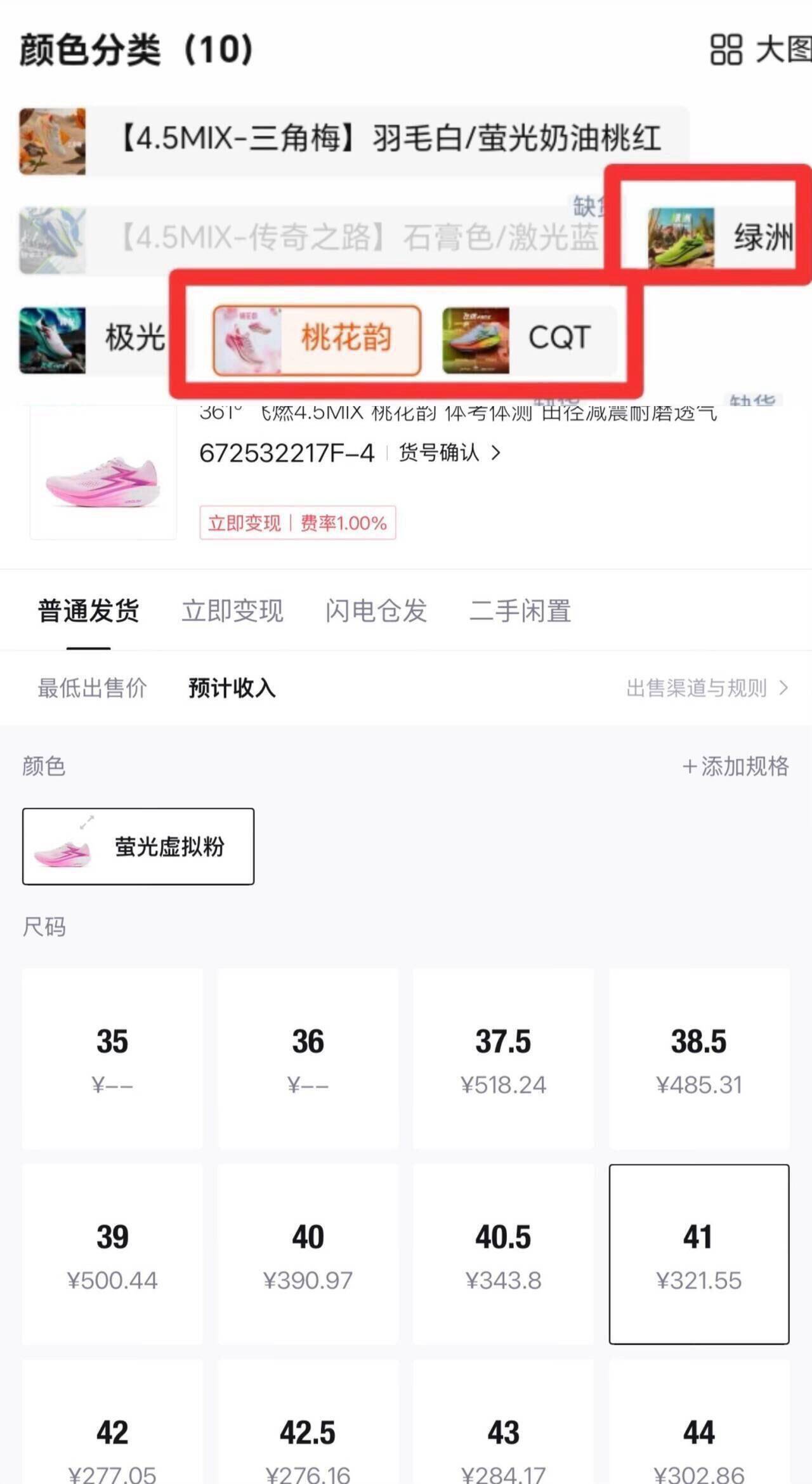Show 最低出售价 prices
This screenshot has width=812, height=1484.
(92, 688)
